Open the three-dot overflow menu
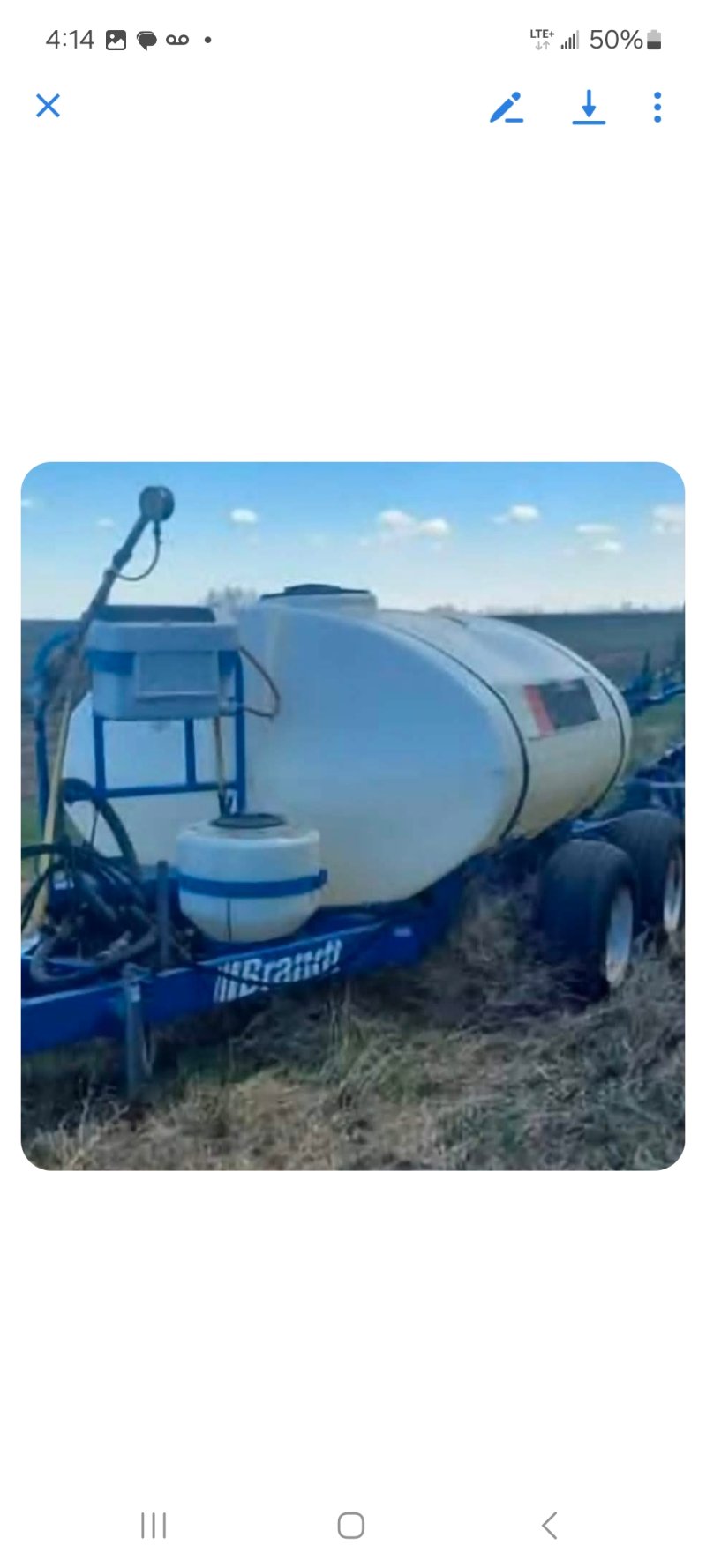Image resolution: width=706 pixels, height=1568 pixels. (657, 107)
